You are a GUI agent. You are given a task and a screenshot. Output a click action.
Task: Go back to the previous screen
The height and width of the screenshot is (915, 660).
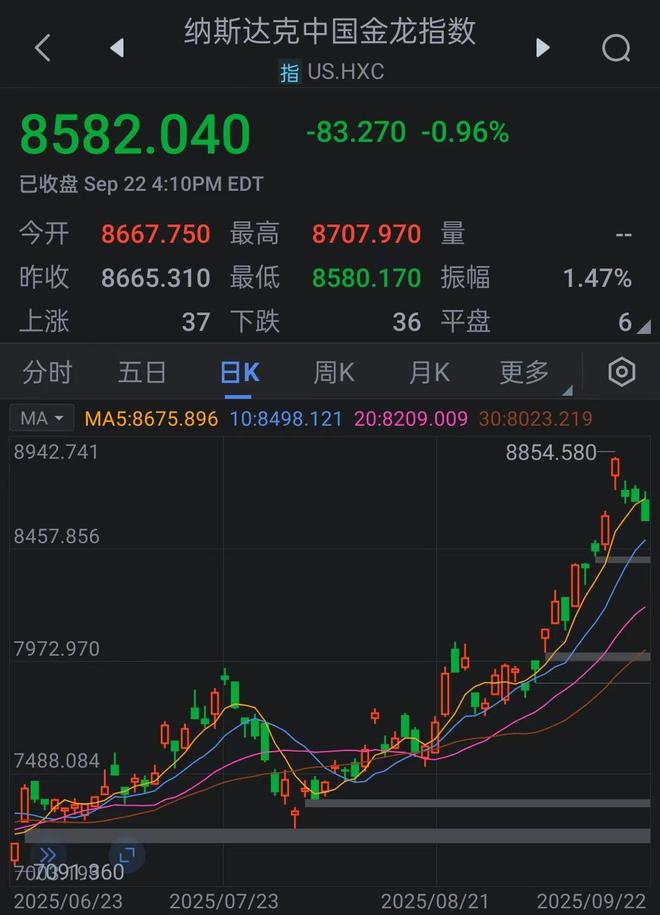point(42,48)
